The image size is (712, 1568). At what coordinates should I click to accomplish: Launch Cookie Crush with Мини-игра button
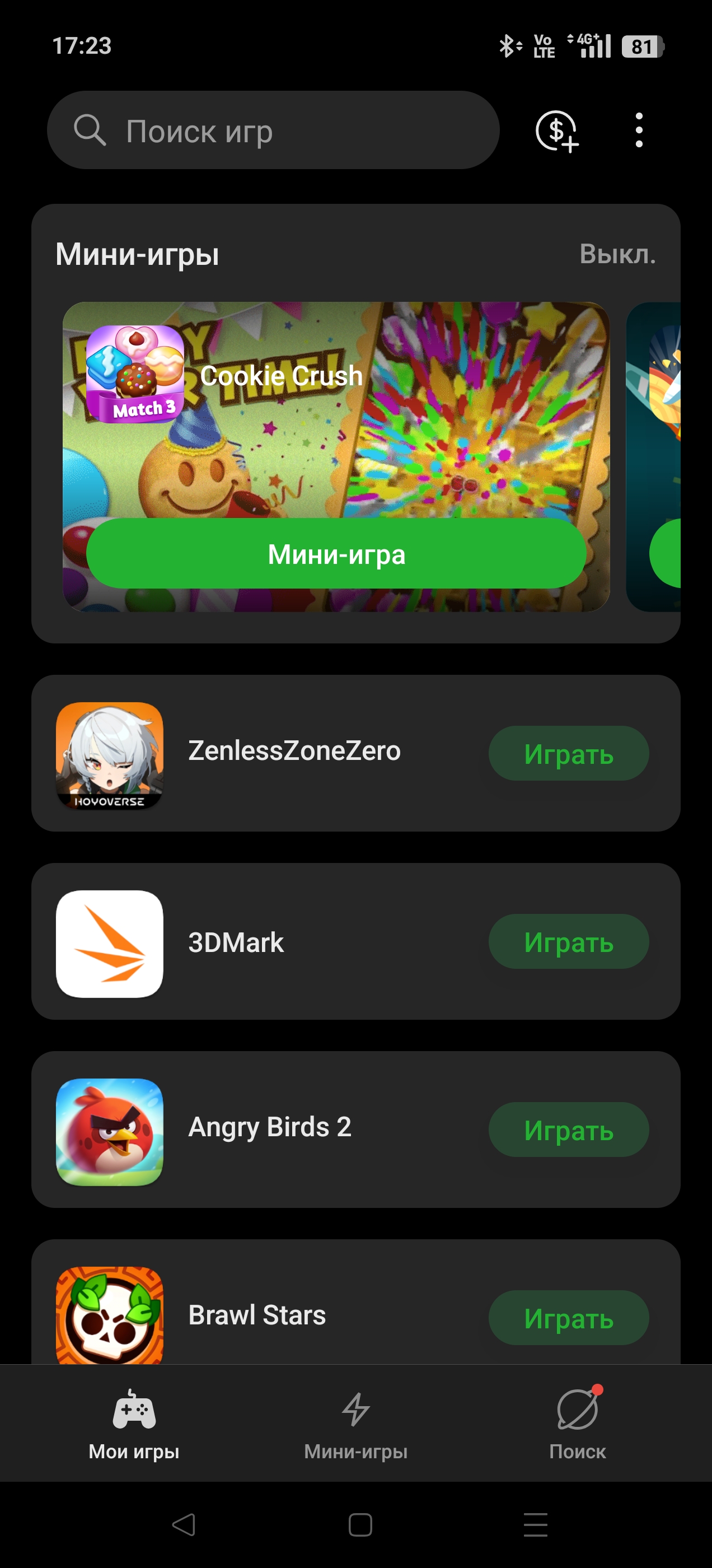pos(336,553)
